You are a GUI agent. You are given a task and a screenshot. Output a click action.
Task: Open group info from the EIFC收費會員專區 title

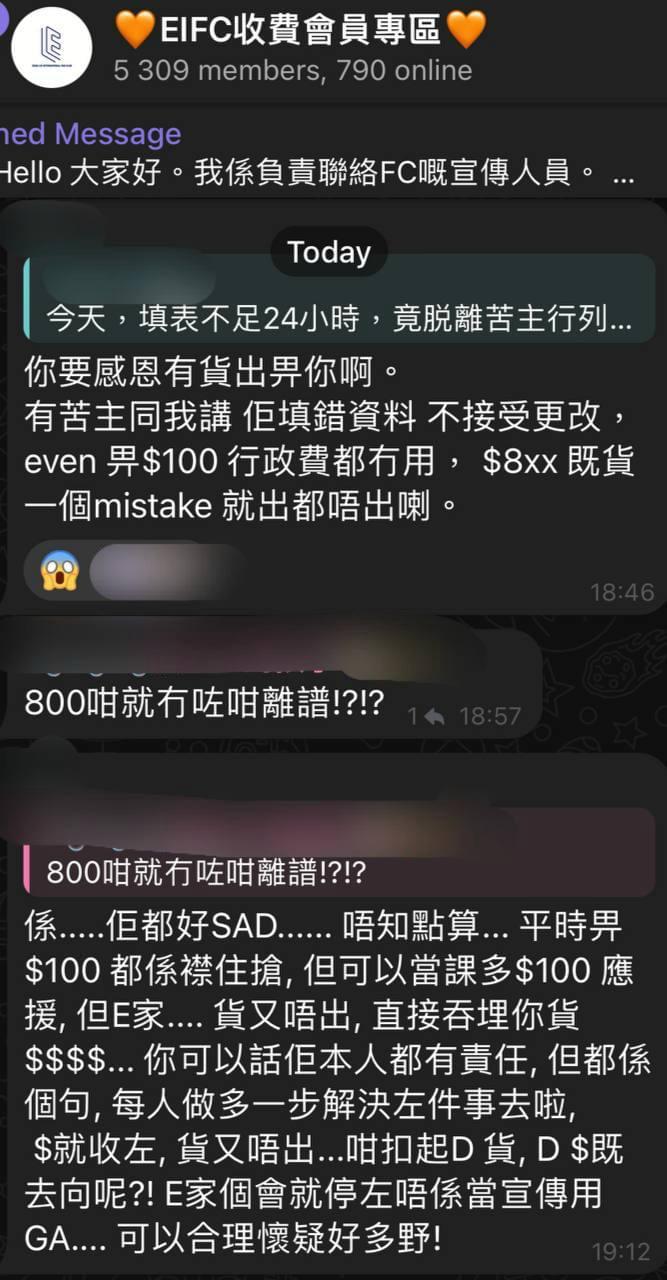[300, 31]
